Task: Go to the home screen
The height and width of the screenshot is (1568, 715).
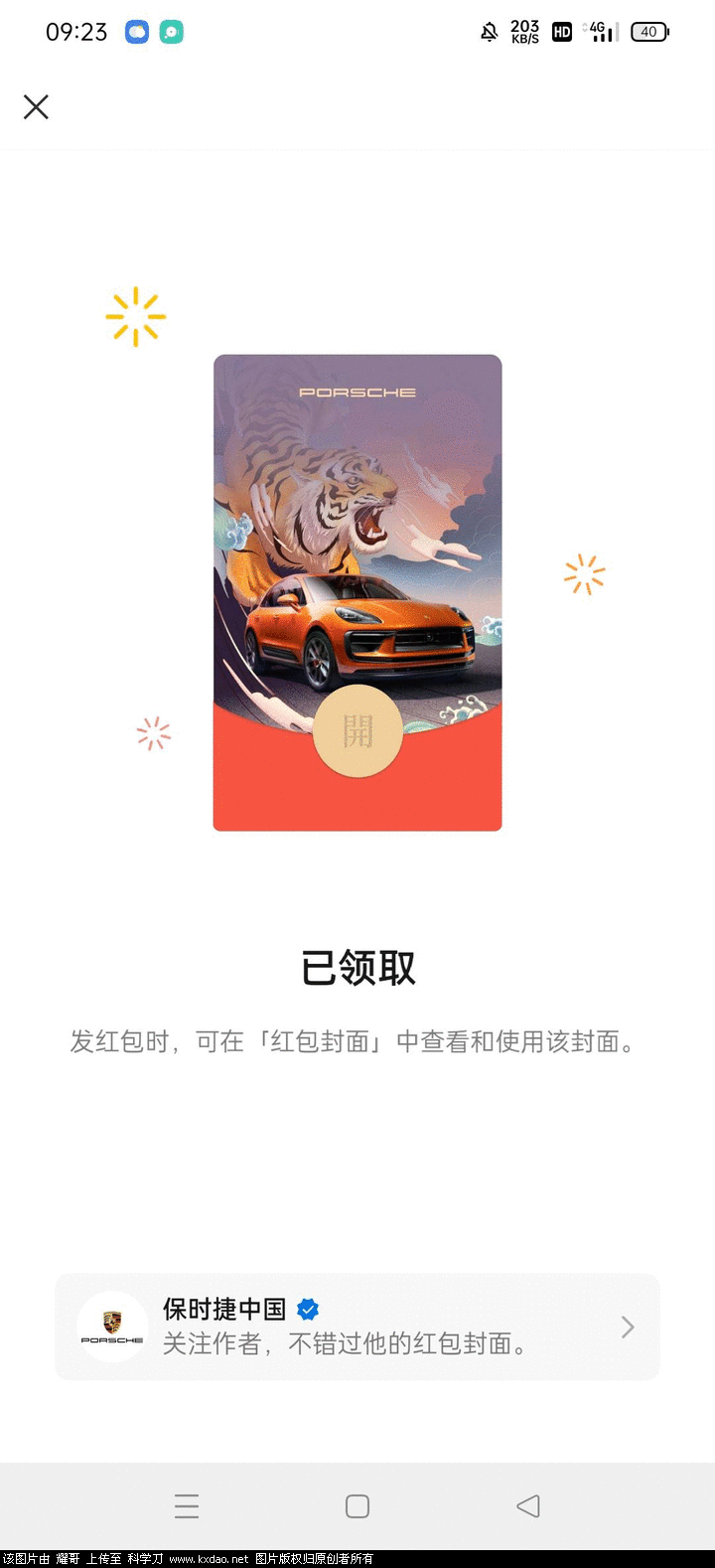Action: pos(357,1505)
